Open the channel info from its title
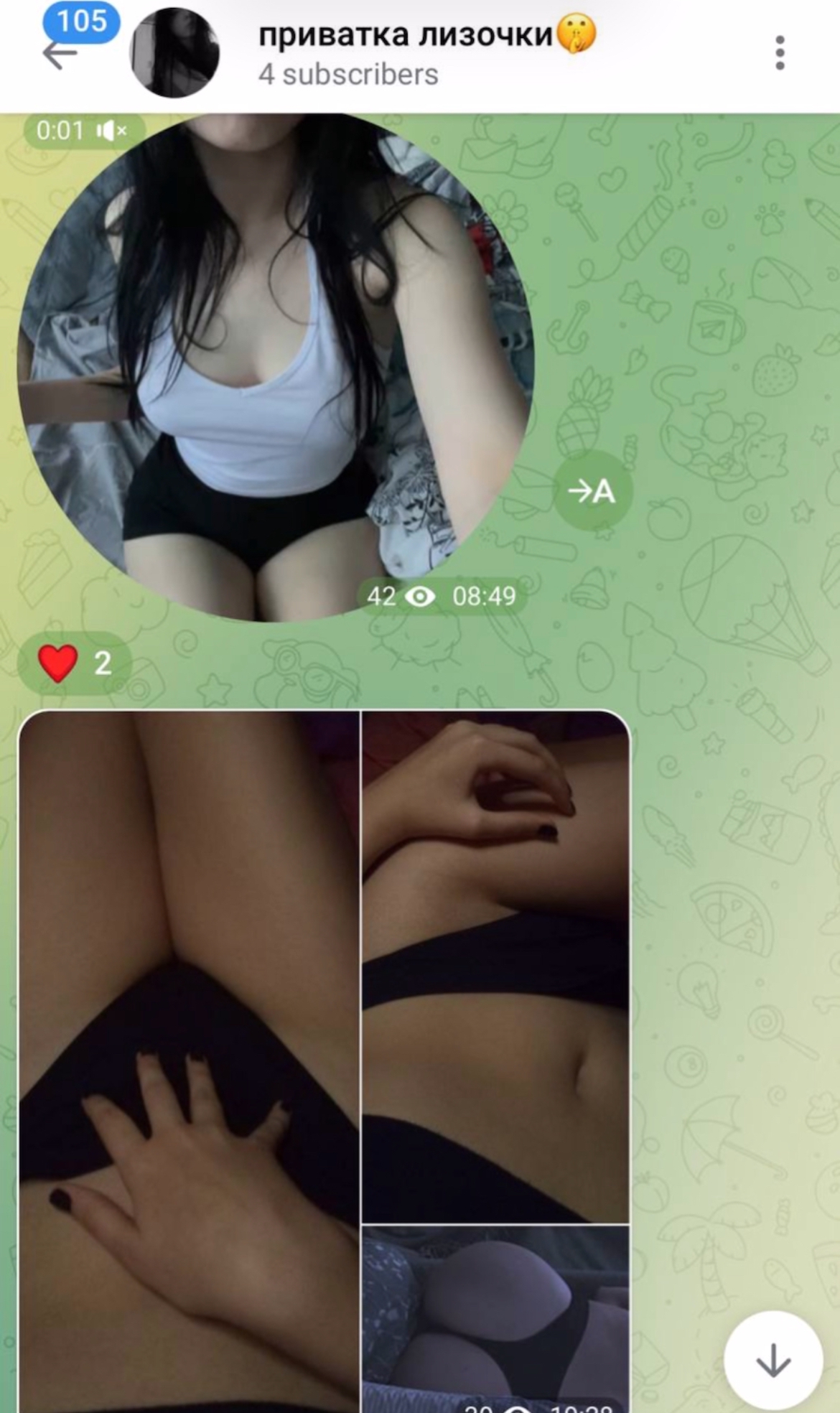Image resolution: width=840 pixels, height=1413 pixels. [x=406, y=34]
